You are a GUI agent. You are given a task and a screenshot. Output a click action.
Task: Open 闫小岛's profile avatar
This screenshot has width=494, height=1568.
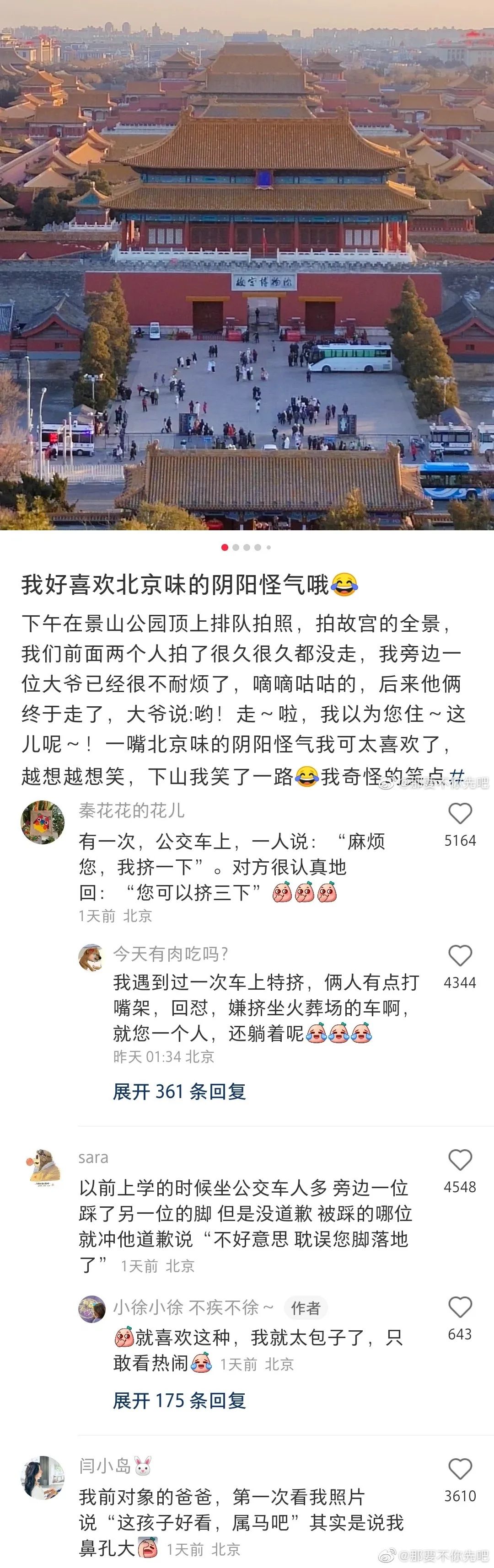tap(43, 1477)
